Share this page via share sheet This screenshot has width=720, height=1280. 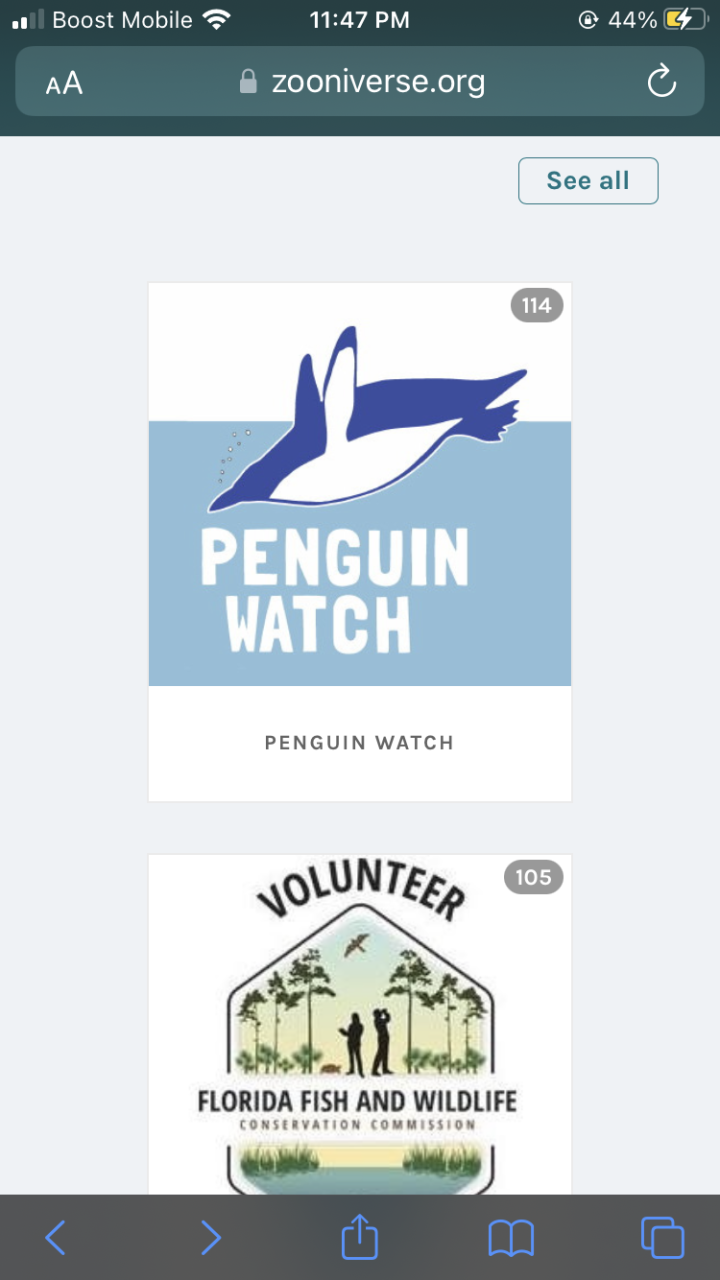[360, 1238]
